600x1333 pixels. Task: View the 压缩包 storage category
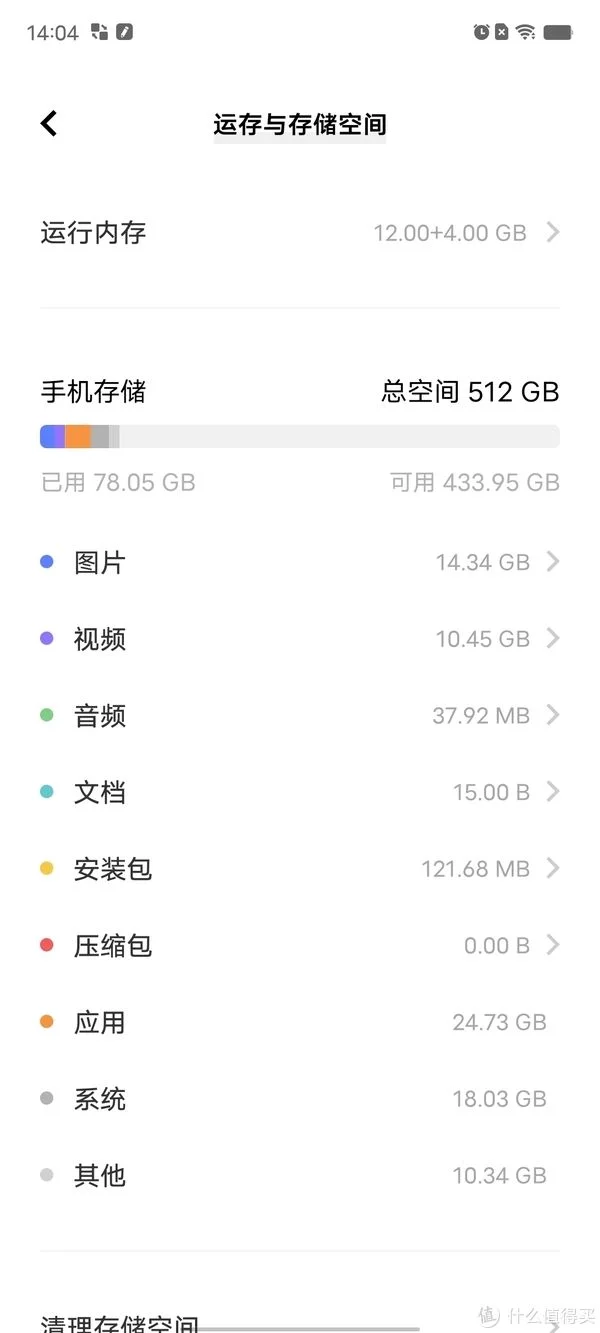(x=300, y=946)
